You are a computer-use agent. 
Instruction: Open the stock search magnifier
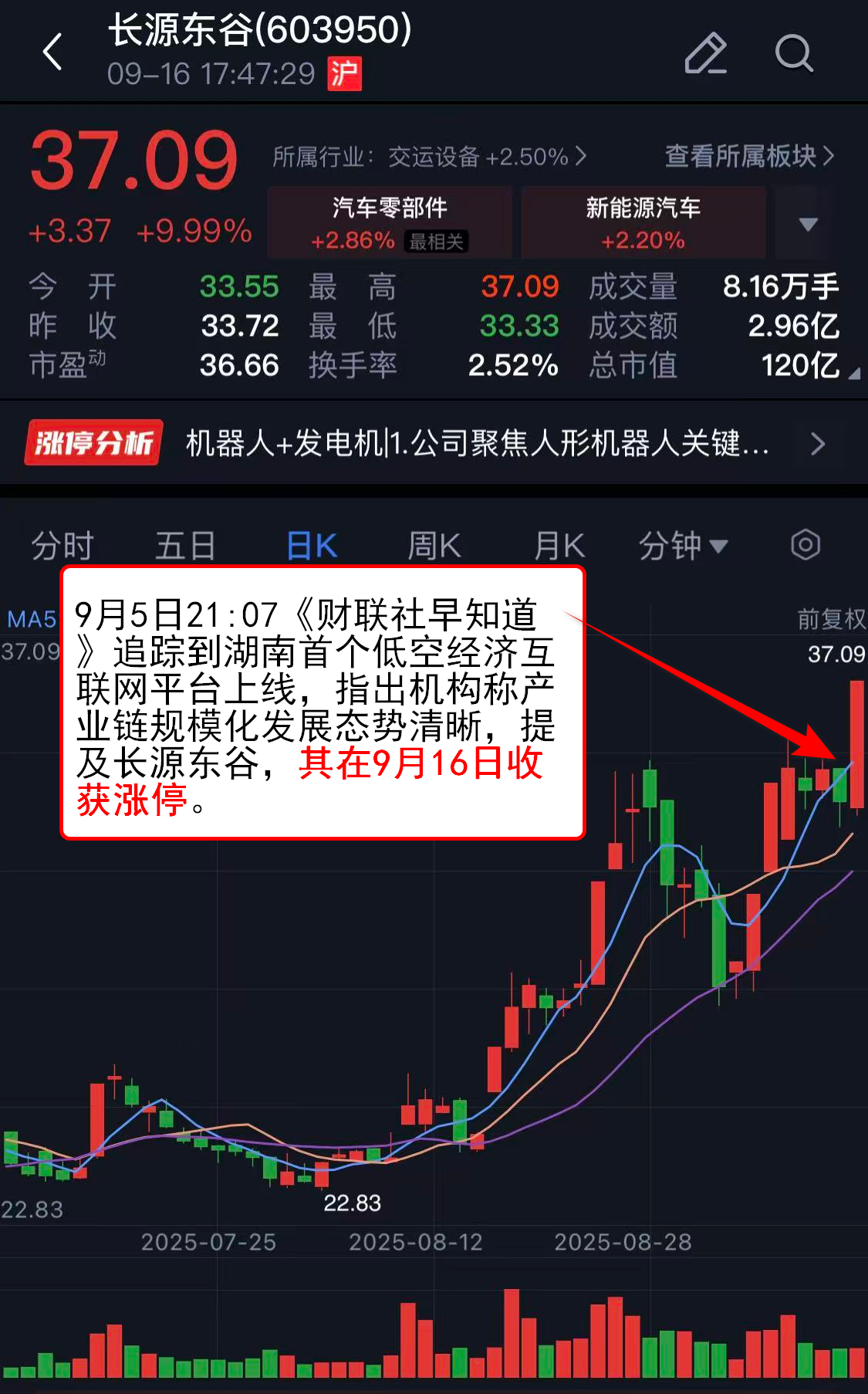tap(793, 52)
